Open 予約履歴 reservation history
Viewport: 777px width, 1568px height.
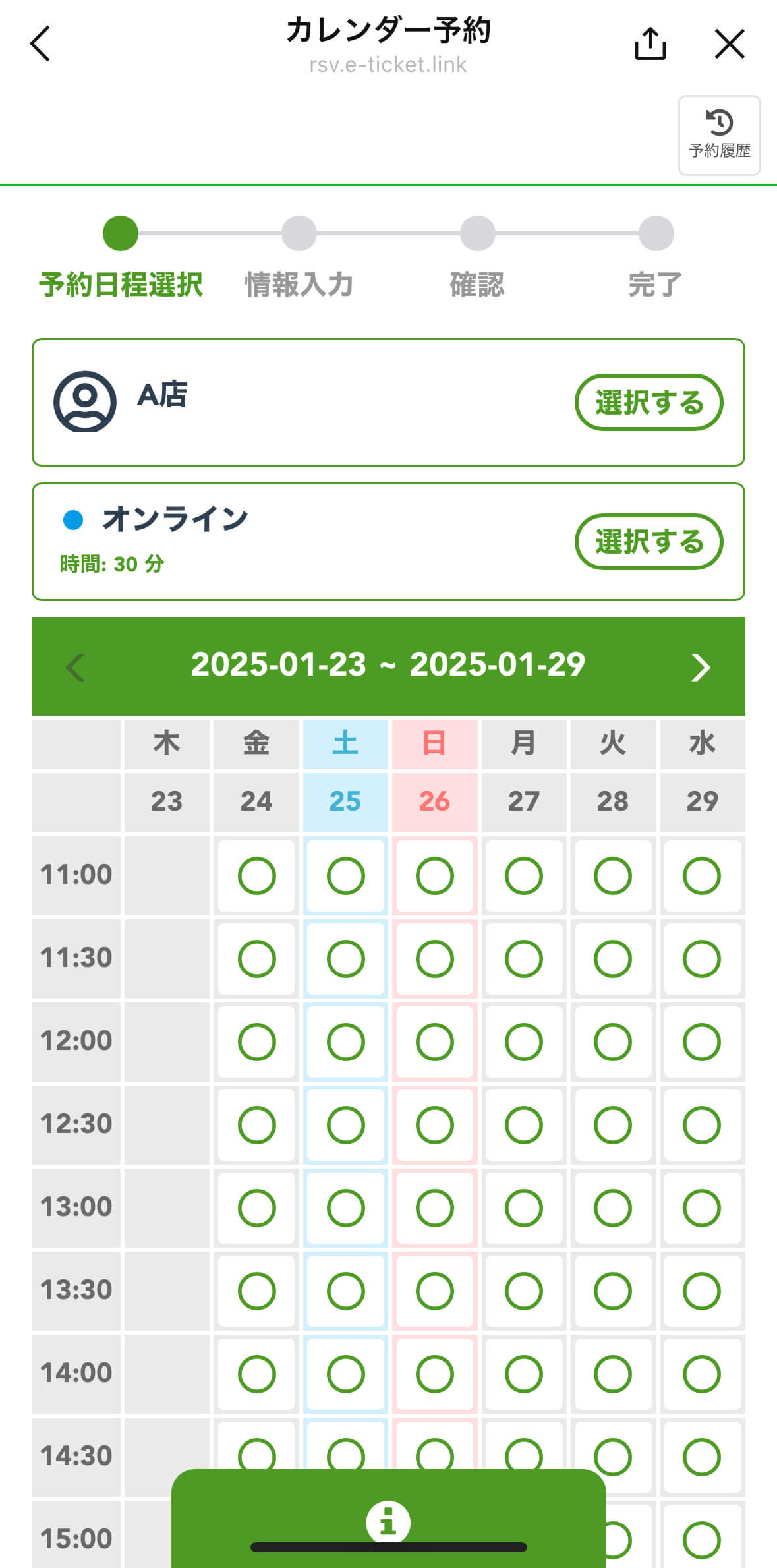[x=719, y=135]
